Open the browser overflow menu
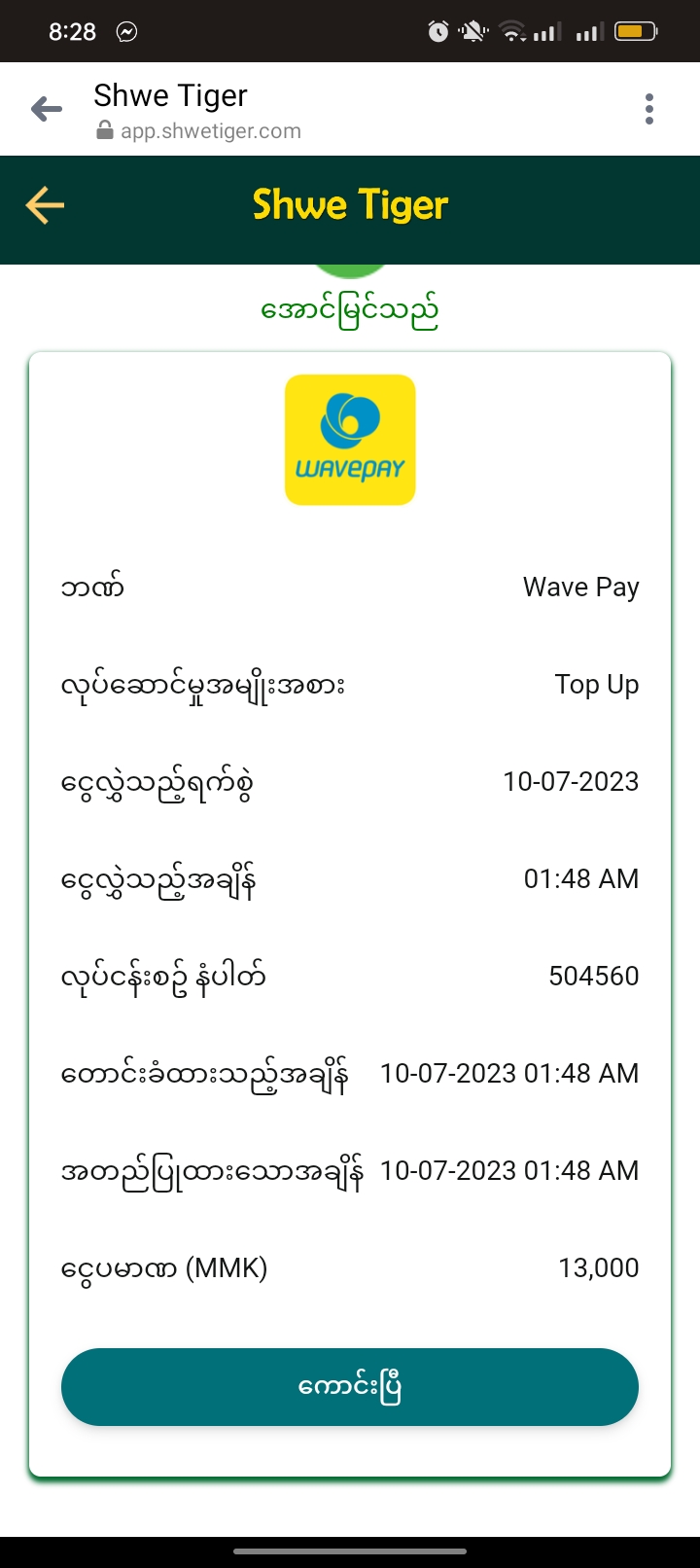Screen dimensions: 700x1568 649,109
